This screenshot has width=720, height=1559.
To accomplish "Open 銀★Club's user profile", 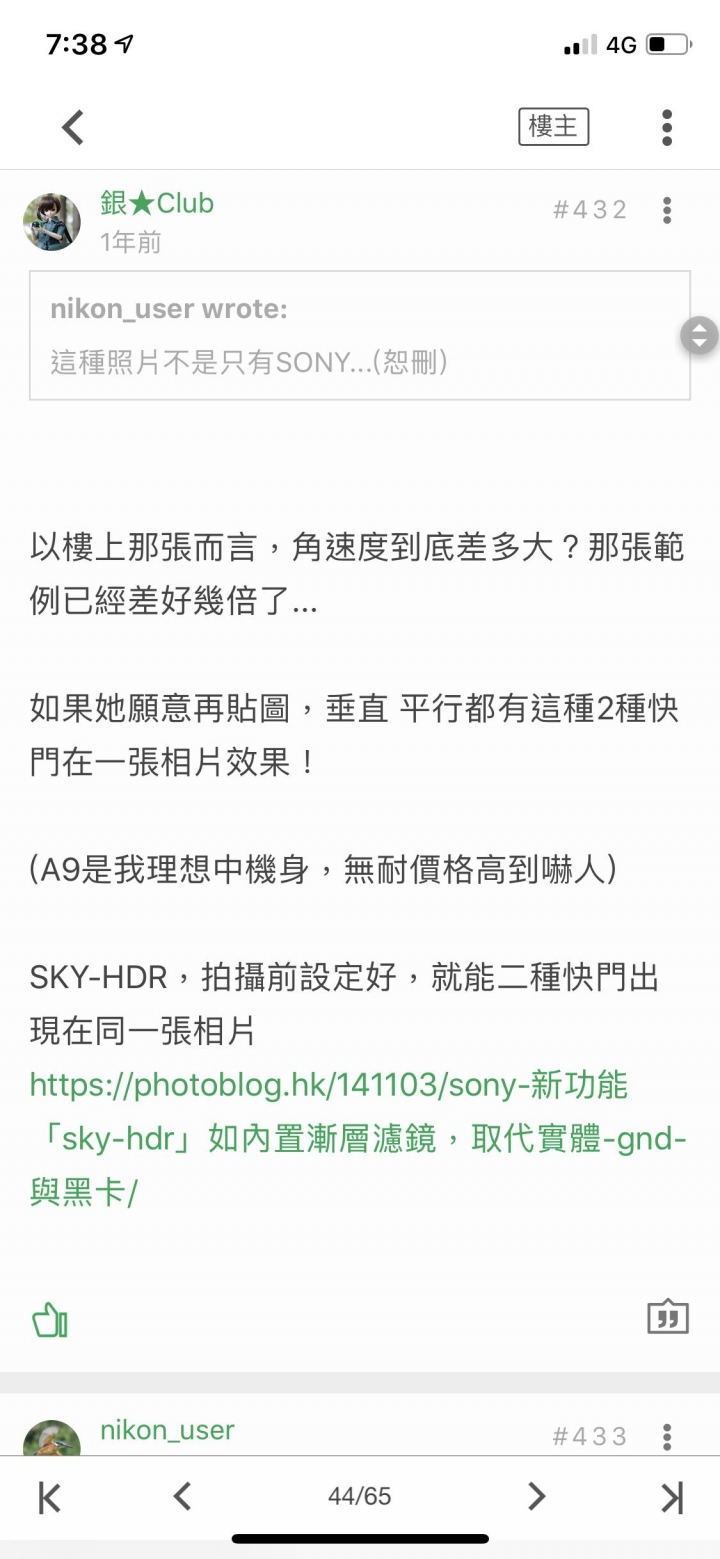I will (157, 203).
